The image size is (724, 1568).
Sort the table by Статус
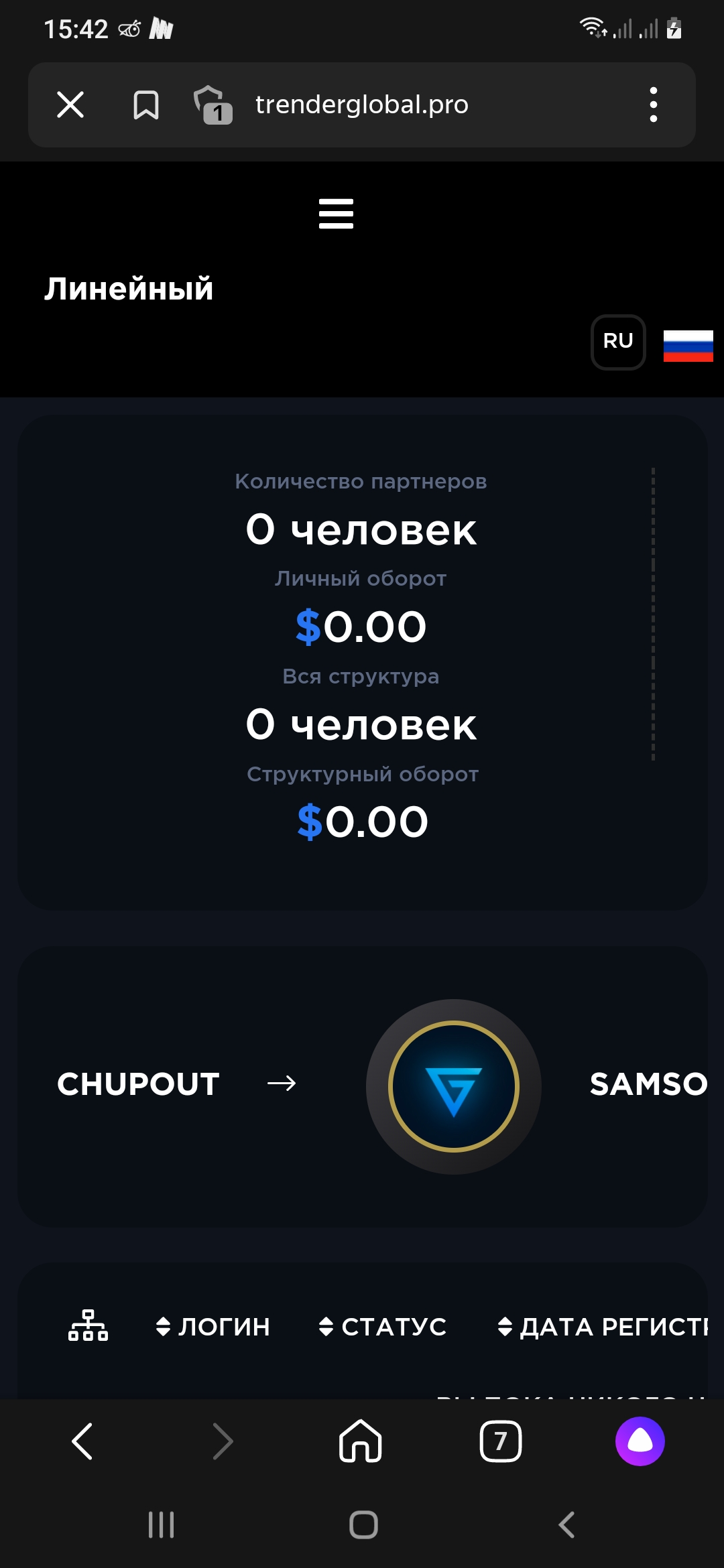pos(383,1326)
